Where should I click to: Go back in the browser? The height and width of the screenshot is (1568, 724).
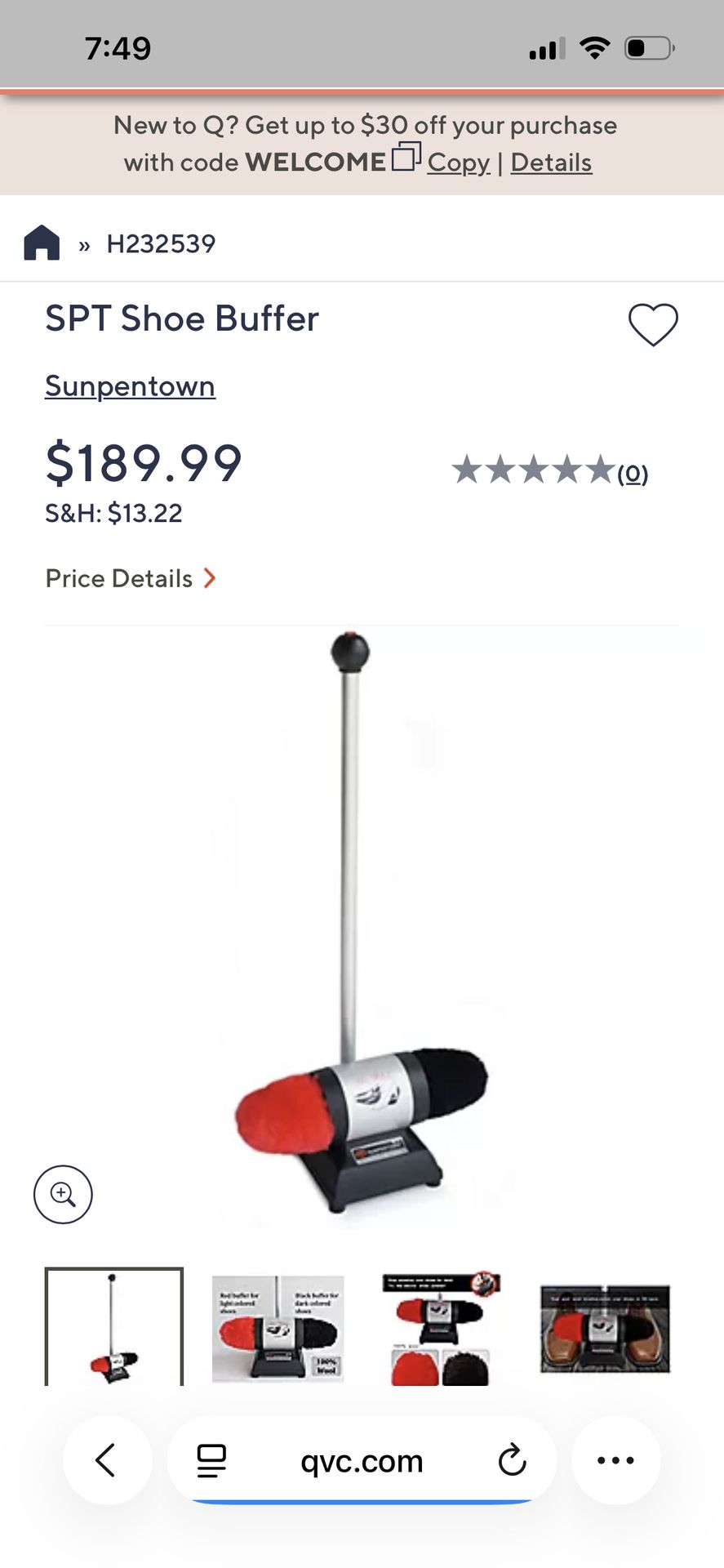pos(106,1460)
